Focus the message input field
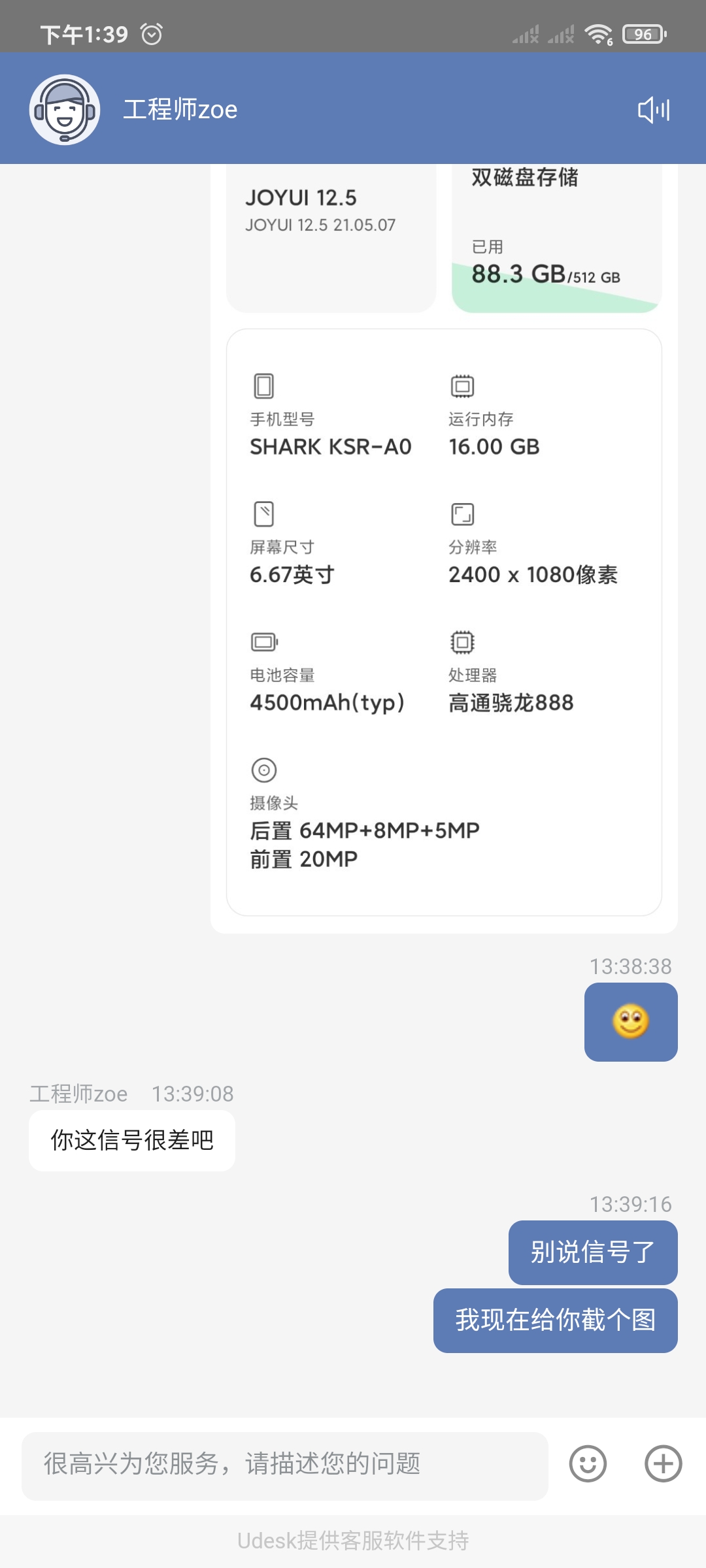706x1568 pixels. point(285,1464)
